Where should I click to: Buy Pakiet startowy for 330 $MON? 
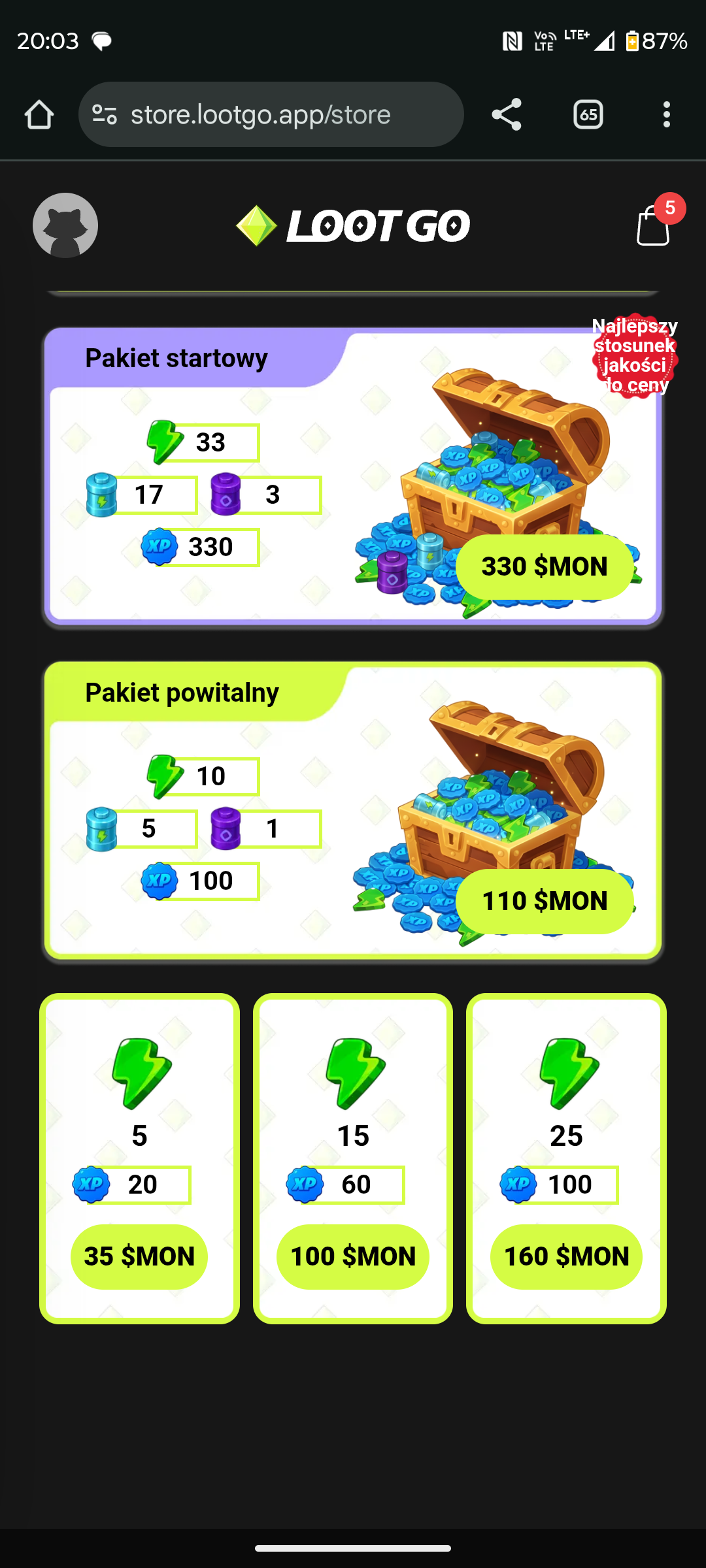coord(544,566)
